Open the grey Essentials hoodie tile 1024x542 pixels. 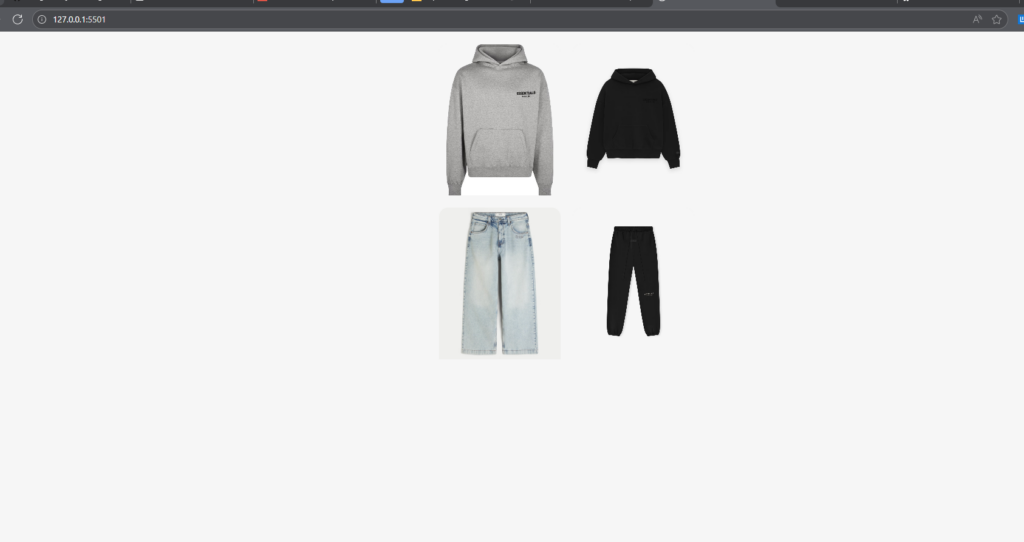500,119
